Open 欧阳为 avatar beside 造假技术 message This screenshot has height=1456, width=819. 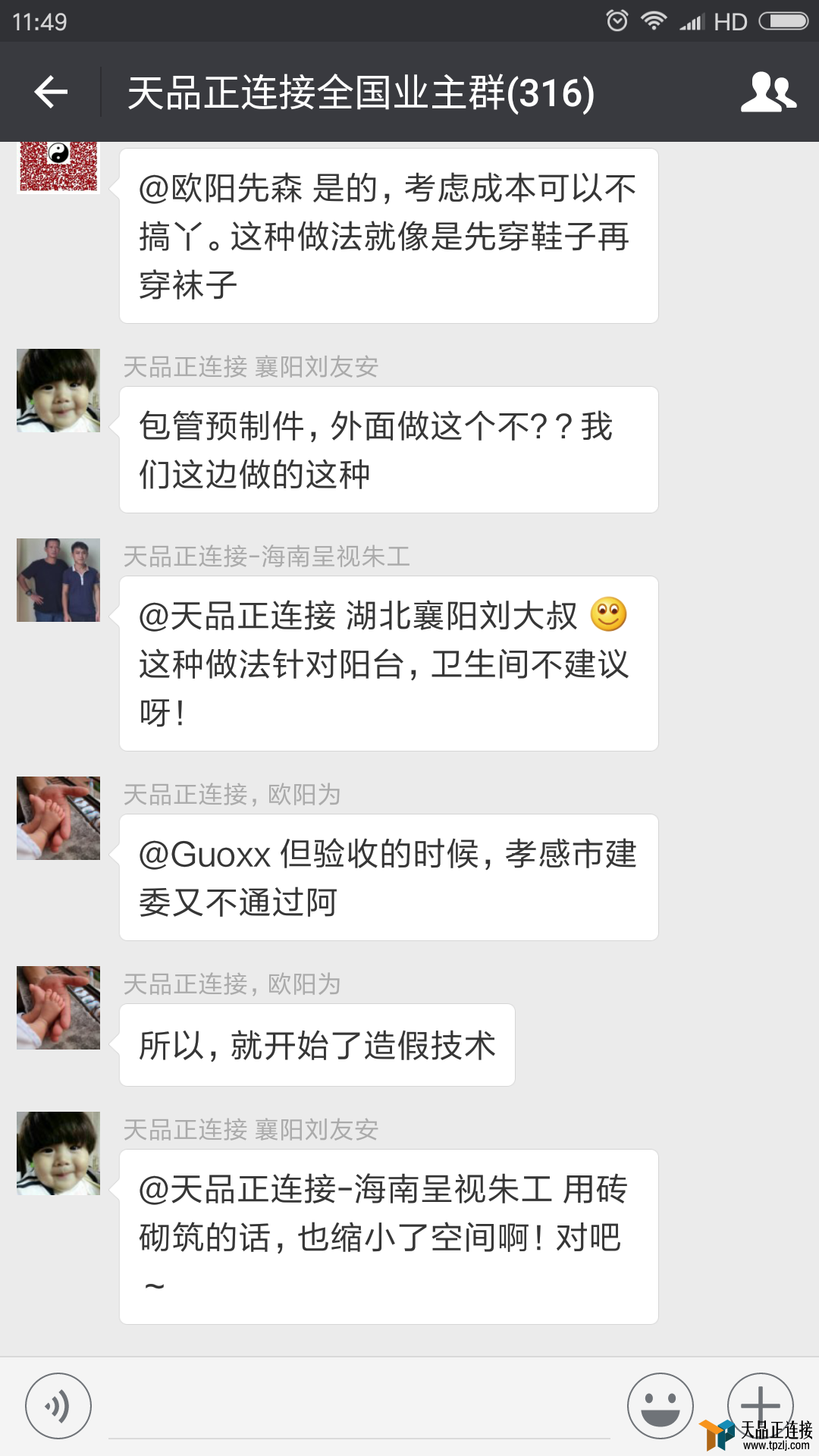(58, 1008)
